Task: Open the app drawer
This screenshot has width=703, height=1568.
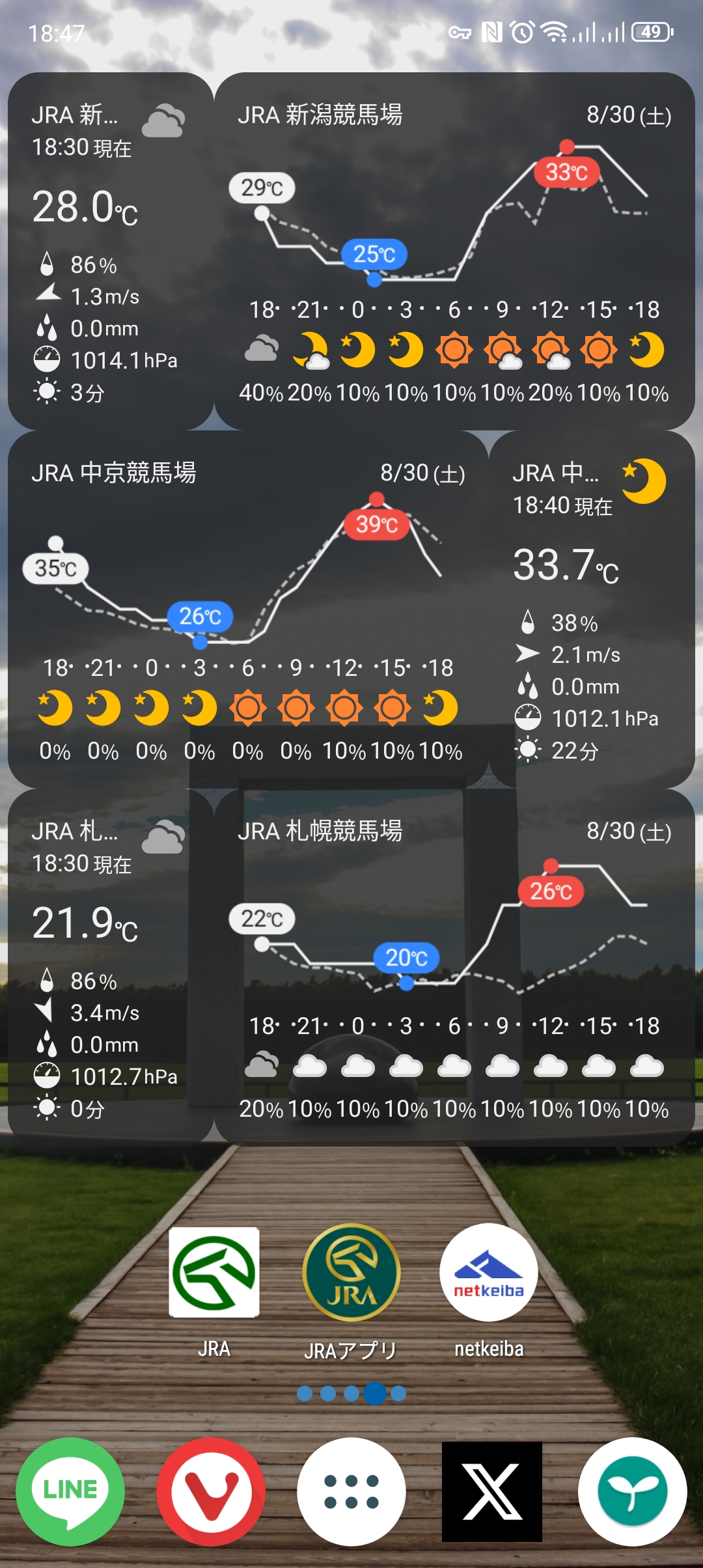Action: pos(351,1491)
